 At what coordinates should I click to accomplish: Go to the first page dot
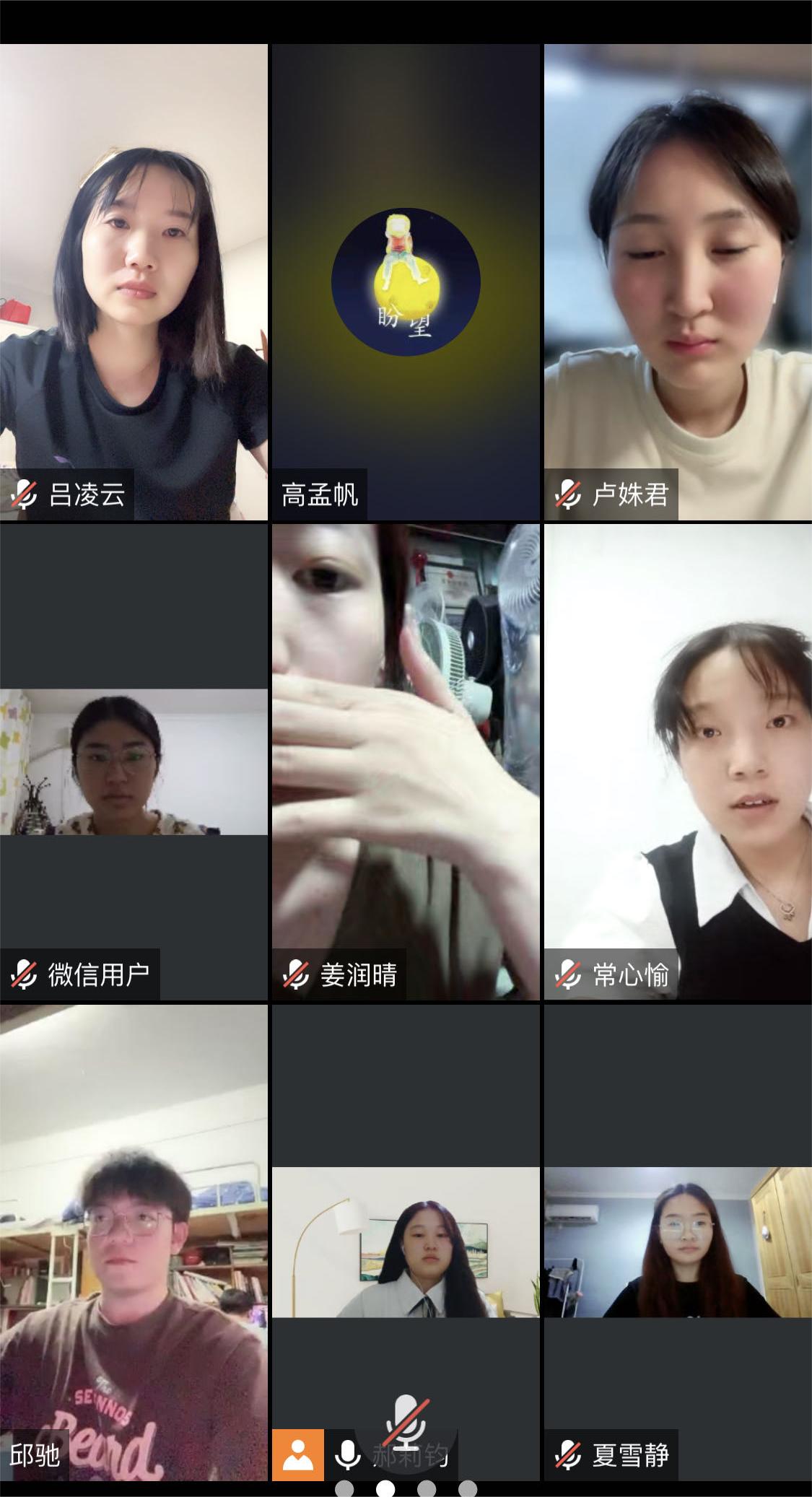pyautogui.click(x=345, y=1488)
